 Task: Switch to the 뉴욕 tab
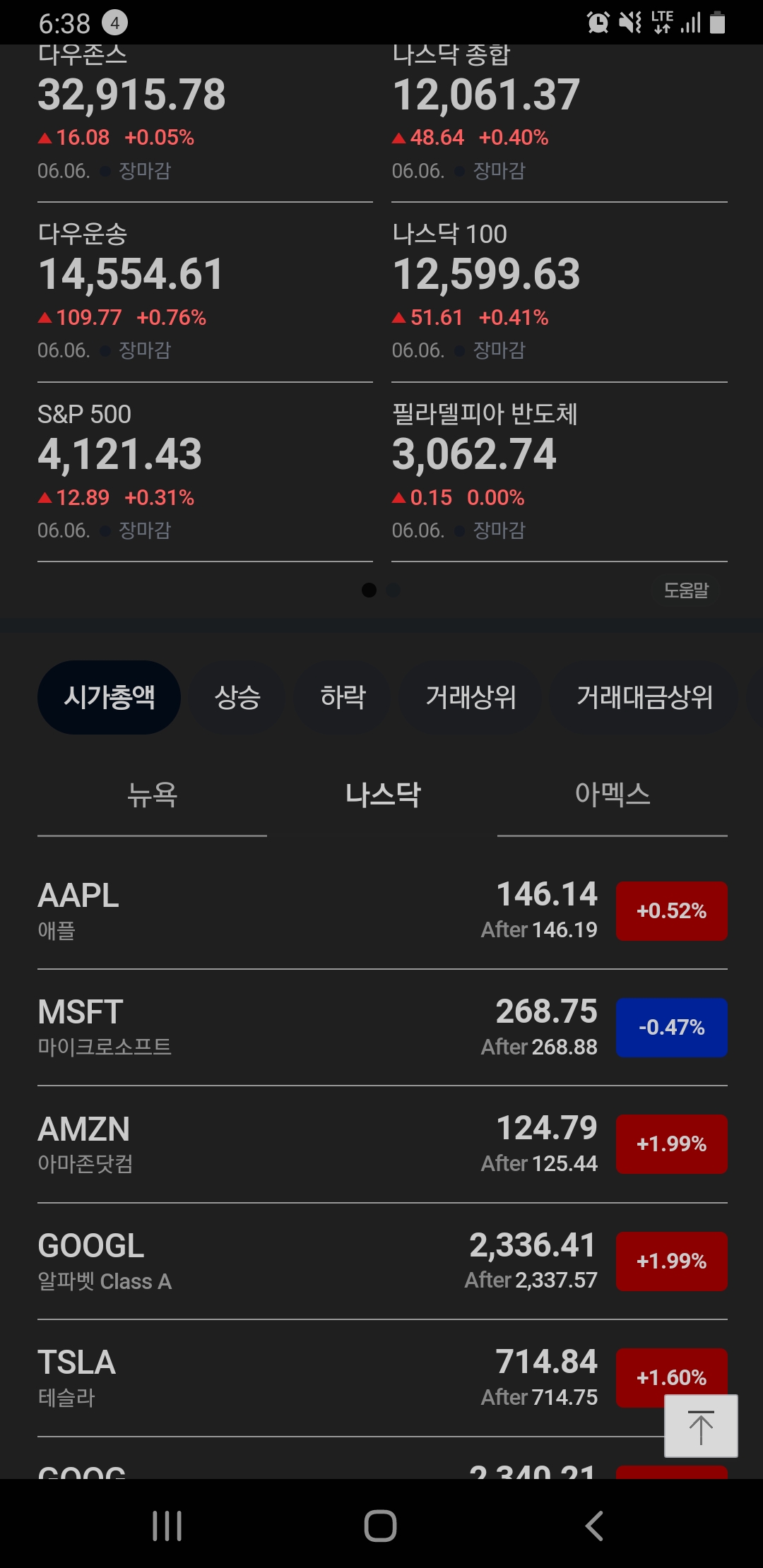pyautogui.click(x=152, y=795)
